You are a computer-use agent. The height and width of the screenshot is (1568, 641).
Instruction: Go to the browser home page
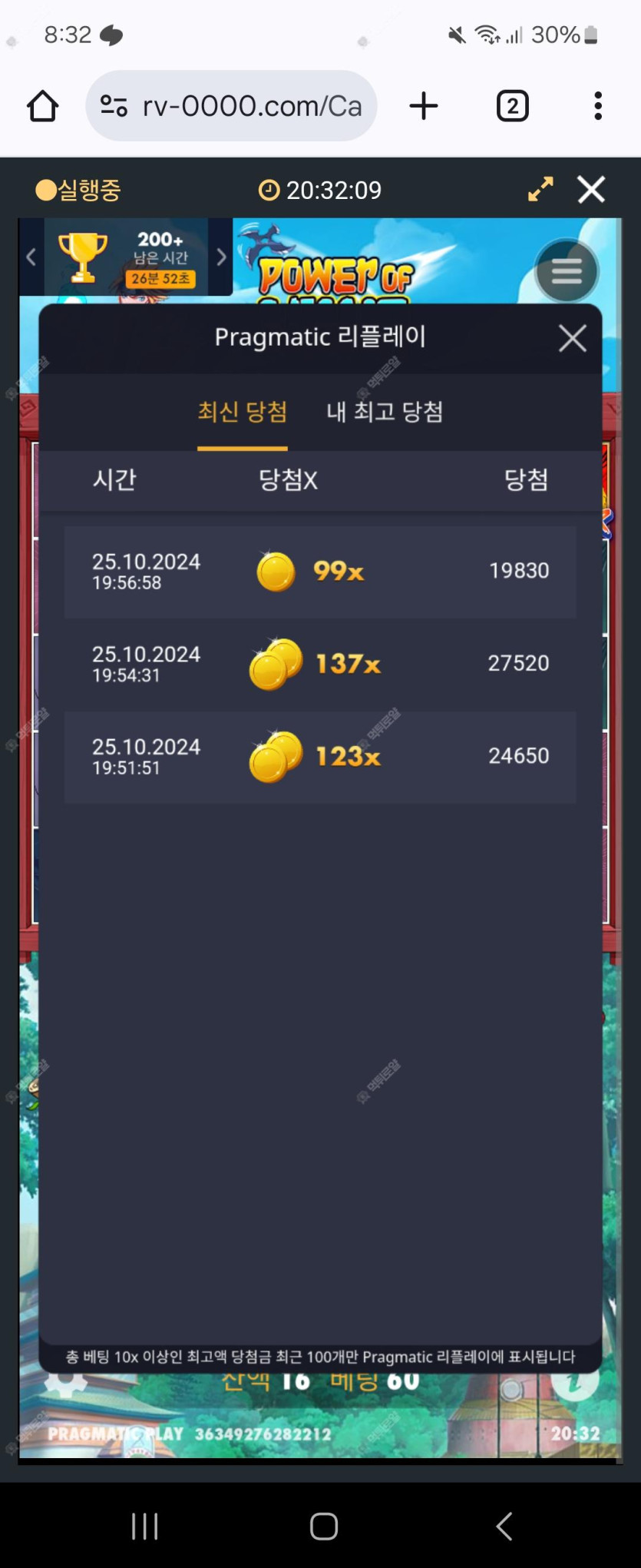coord(43,106)
